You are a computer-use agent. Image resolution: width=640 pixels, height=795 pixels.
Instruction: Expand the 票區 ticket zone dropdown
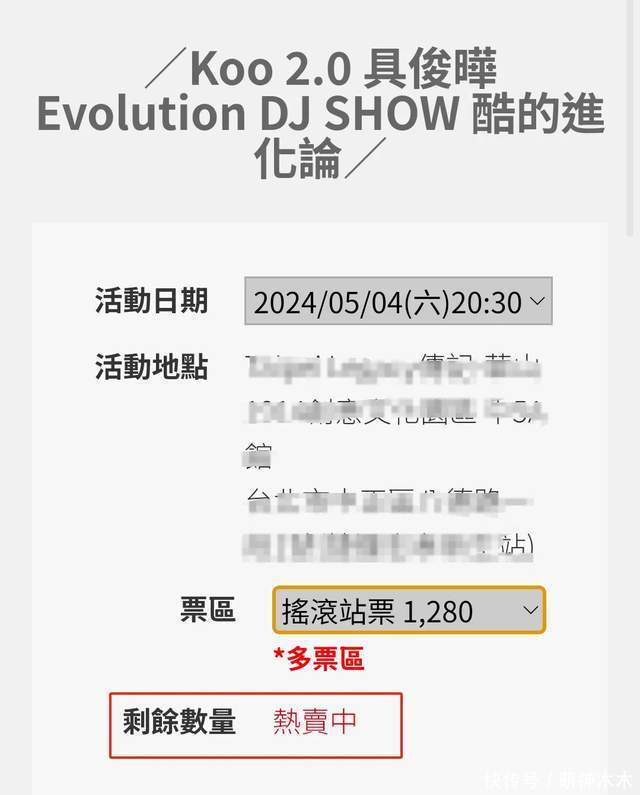[x=408, y=610]
